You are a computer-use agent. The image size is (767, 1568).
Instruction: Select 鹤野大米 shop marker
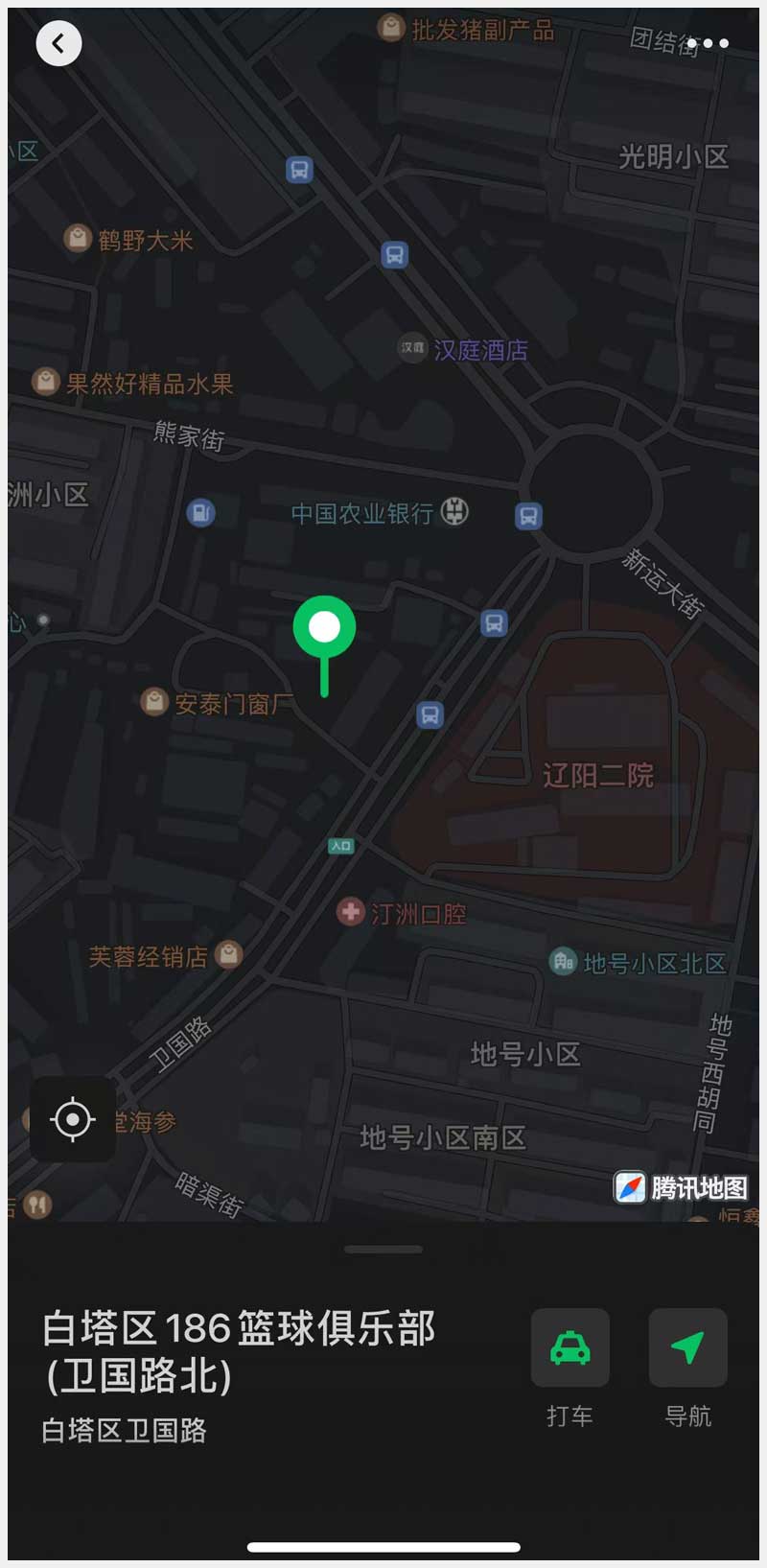(78, 238)
